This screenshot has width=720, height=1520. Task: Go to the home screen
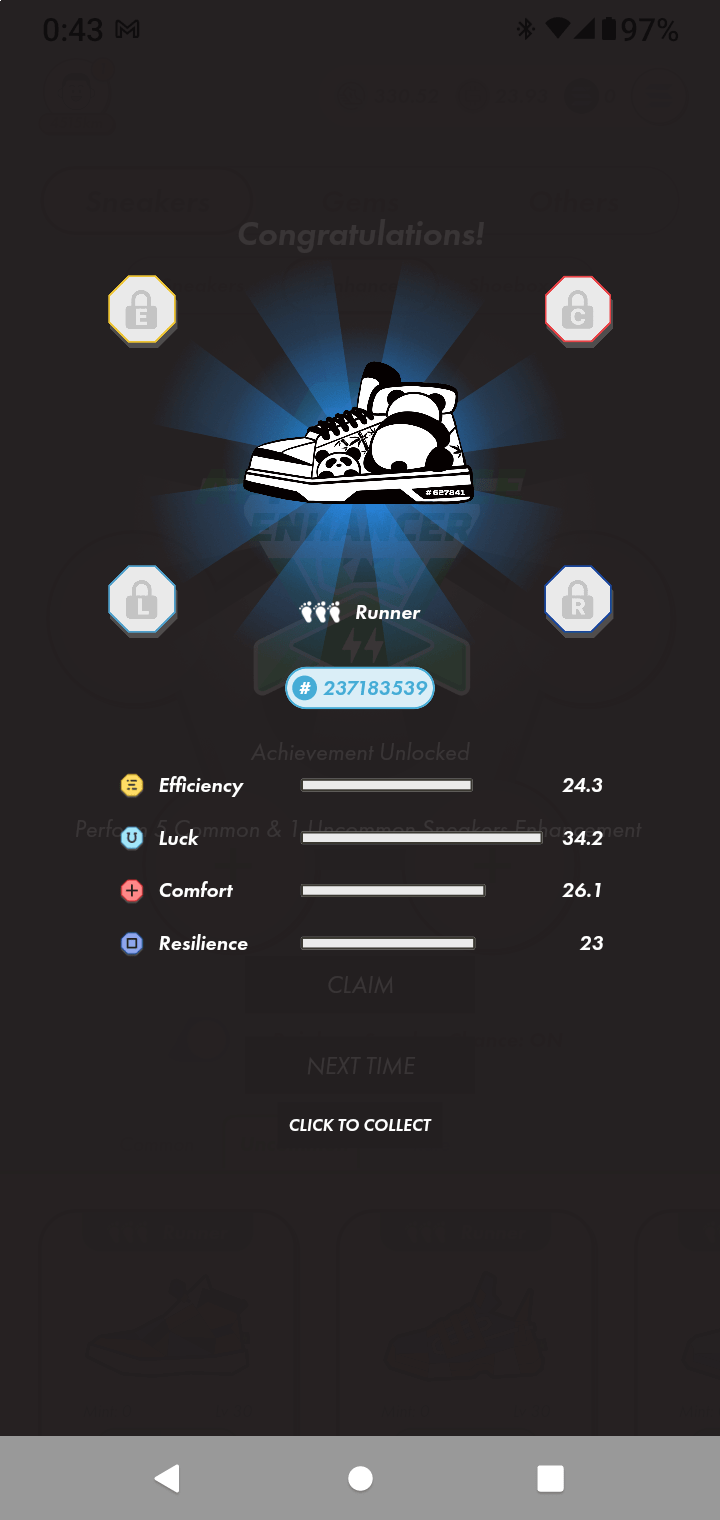point(360,1478)
